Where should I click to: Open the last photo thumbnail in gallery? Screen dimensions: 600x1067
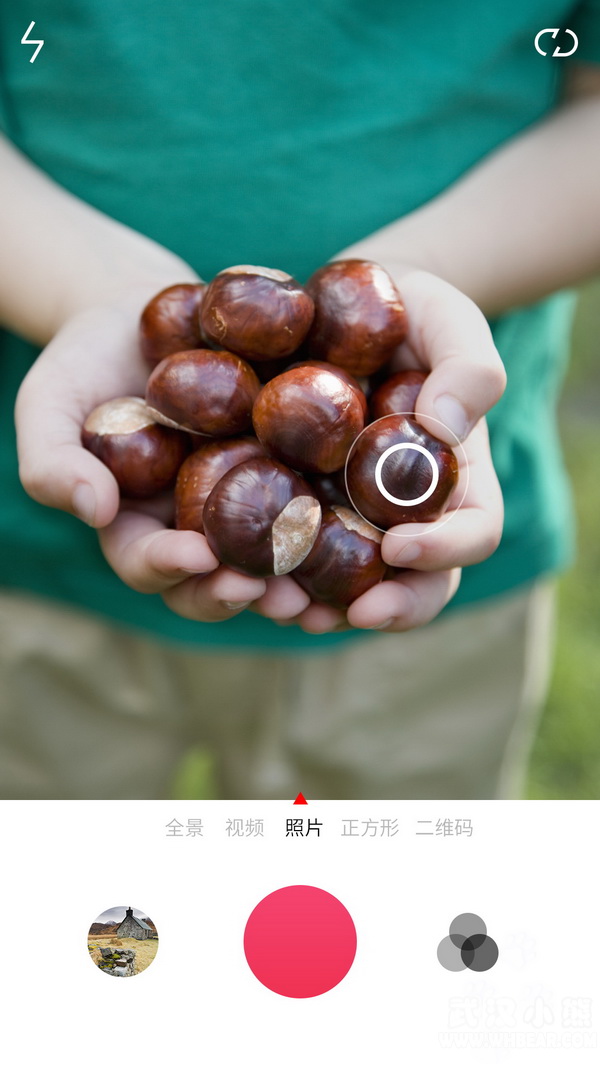123,941
